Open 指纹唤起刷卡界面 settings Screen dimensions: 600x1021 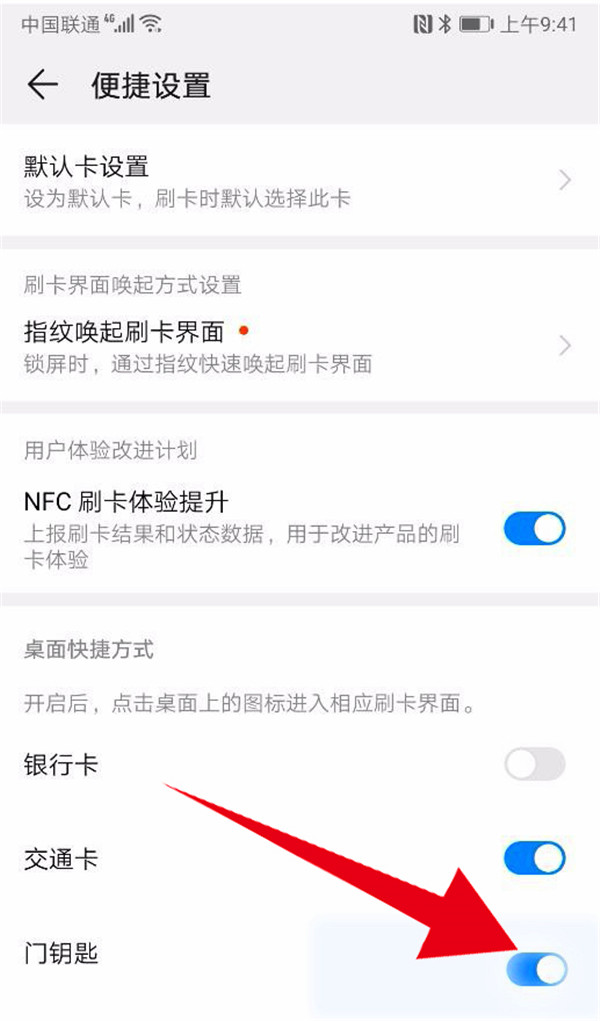click(x=300, y=345)
